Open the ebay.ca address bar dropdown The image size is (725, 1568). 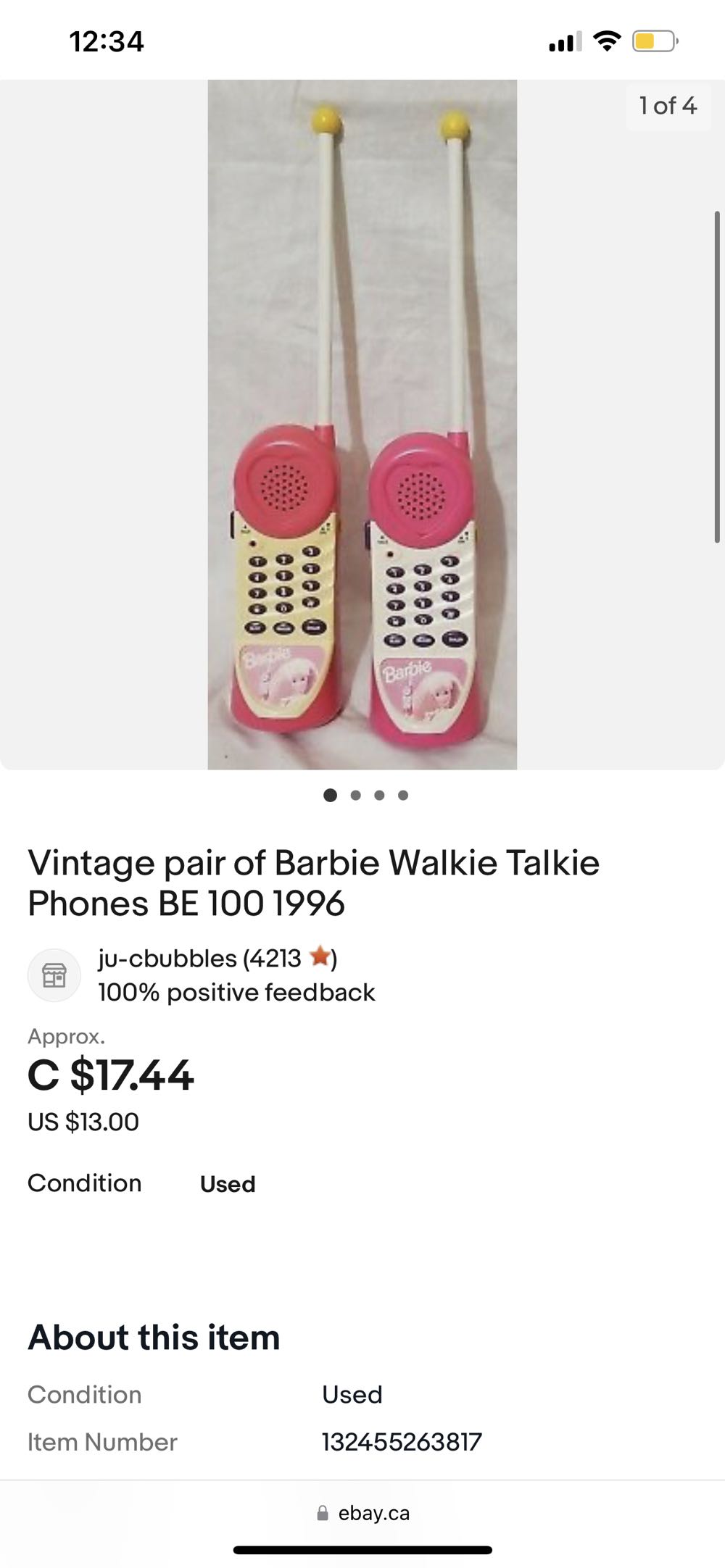362,1512
